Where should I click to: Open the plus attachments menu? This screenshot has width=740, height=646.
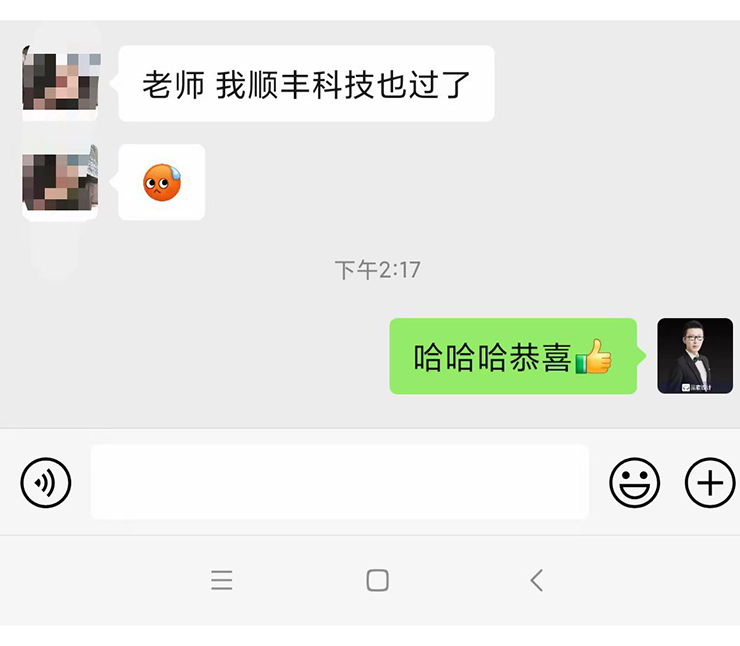(709, 484)
